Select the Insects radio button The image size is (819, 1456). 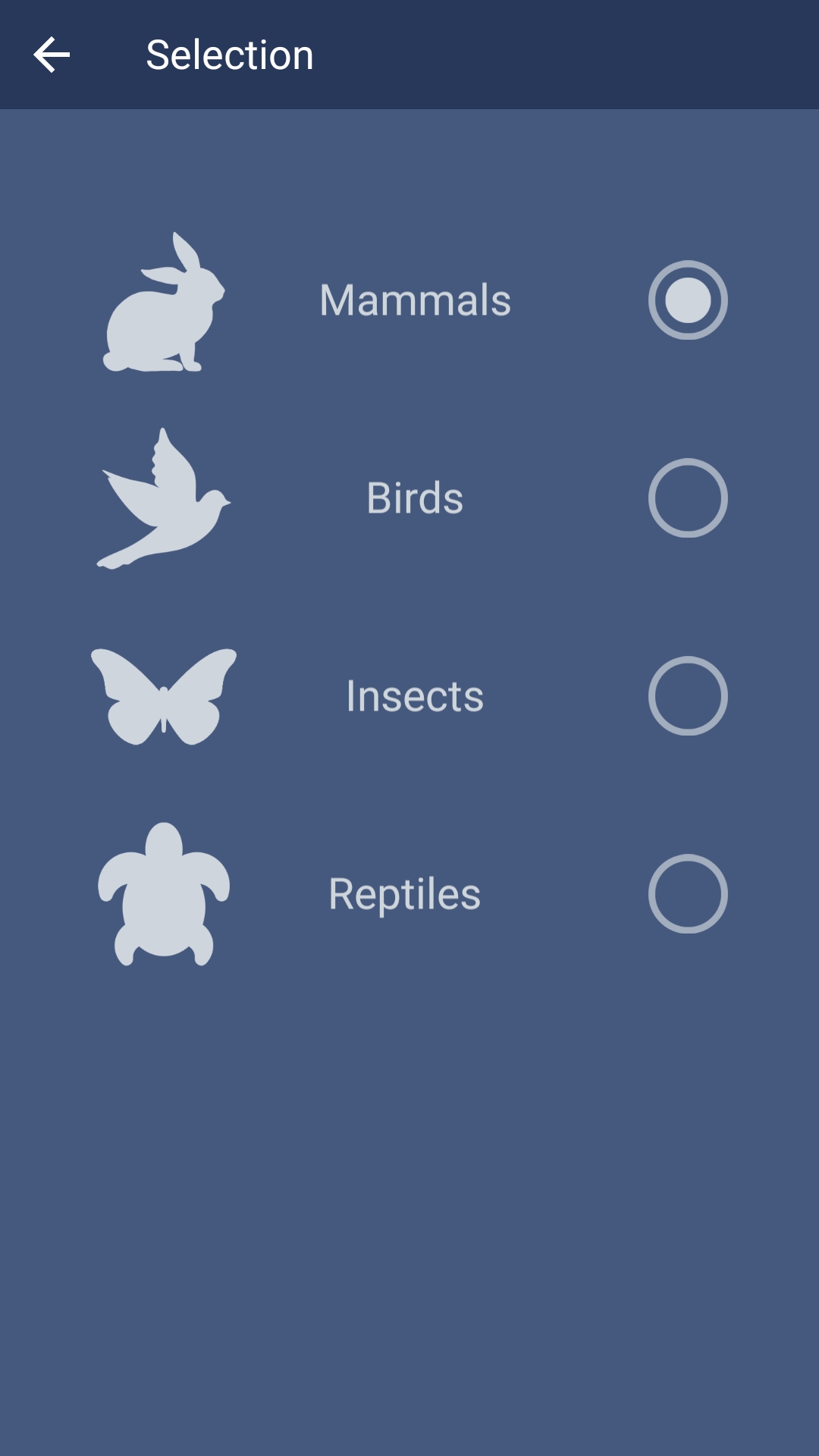coord(687,695)
